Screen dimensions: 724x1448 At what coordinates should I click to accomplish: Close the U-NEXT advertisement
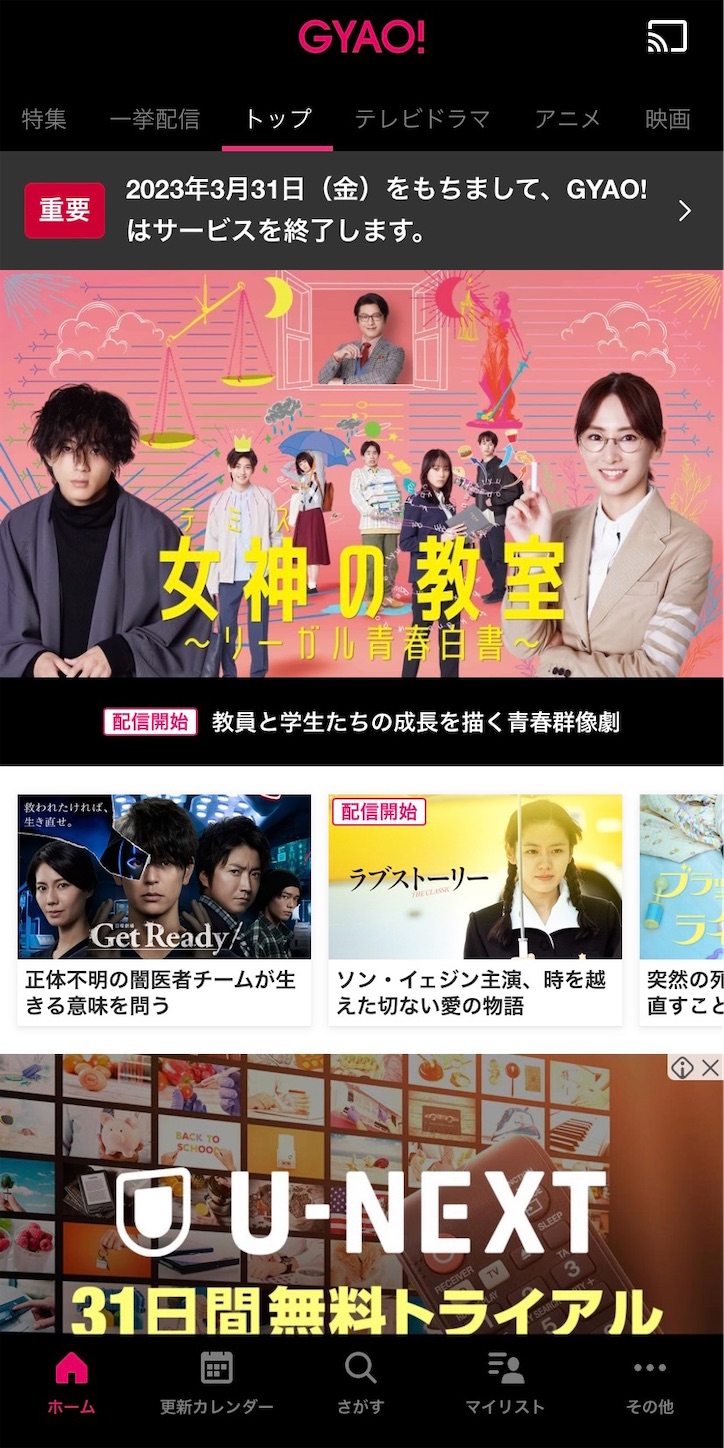(709, 1068)
